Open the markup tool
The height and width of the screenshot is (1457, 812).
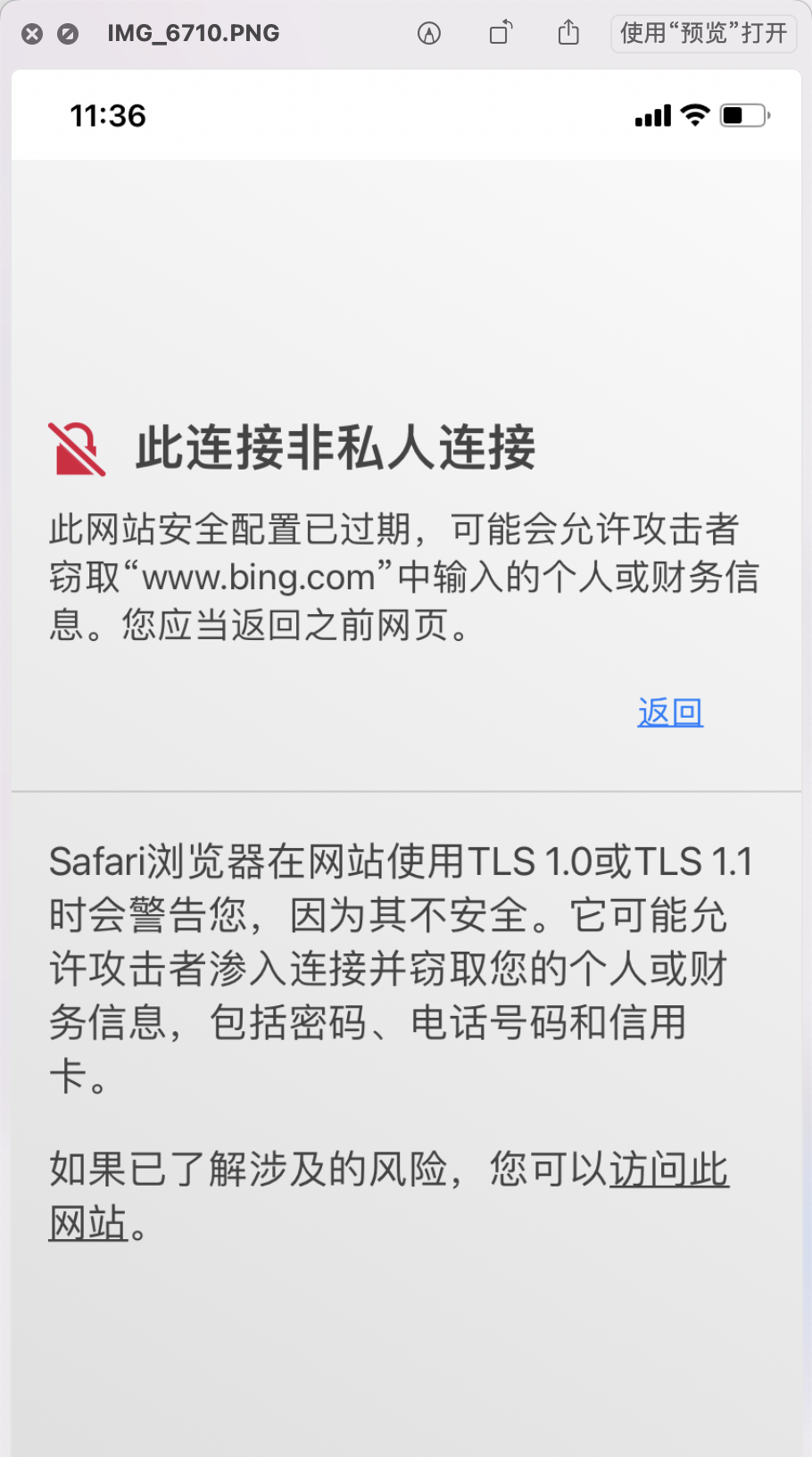click(429, 34)
